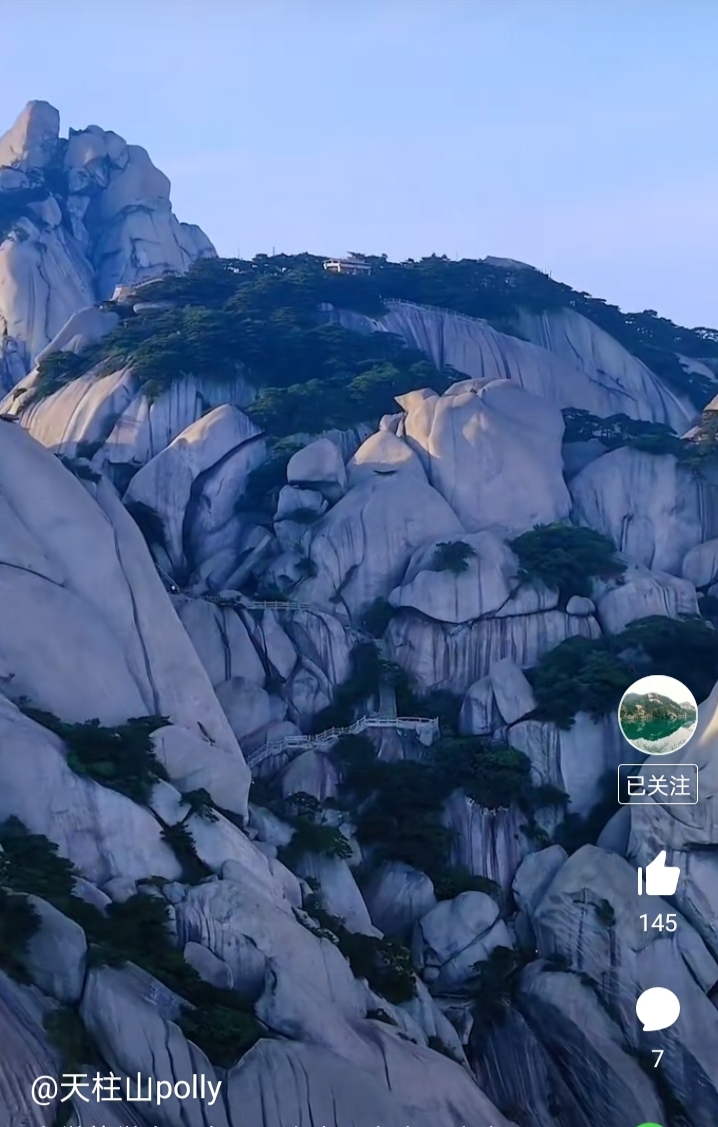
Task: Tap the 已关注 following button
Action: pos(657,785)
